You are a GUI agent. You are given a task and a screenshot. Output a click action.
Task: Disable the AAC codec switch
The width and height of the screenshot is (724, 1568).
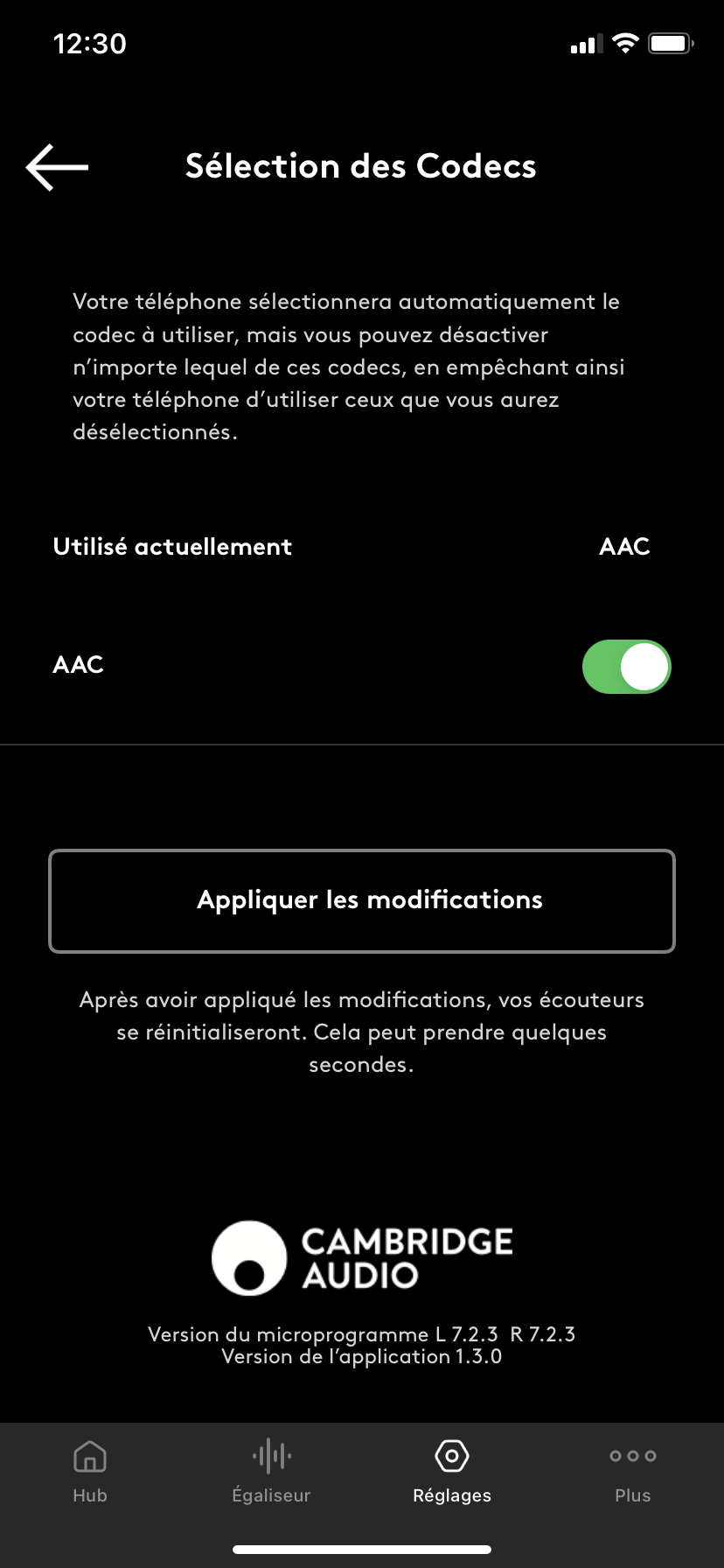[x=626, y=667]
